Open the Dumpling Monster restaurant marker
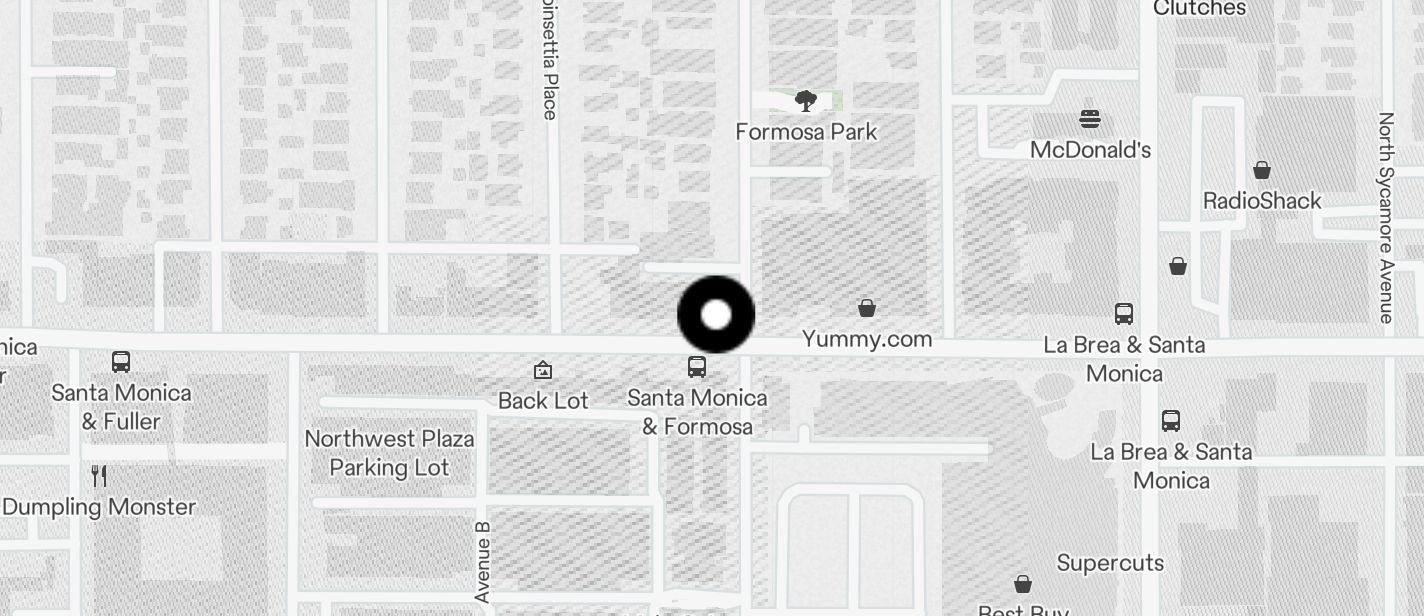Image resolution: width=1424 pixels, height=616 pixels. coord(98,476)
